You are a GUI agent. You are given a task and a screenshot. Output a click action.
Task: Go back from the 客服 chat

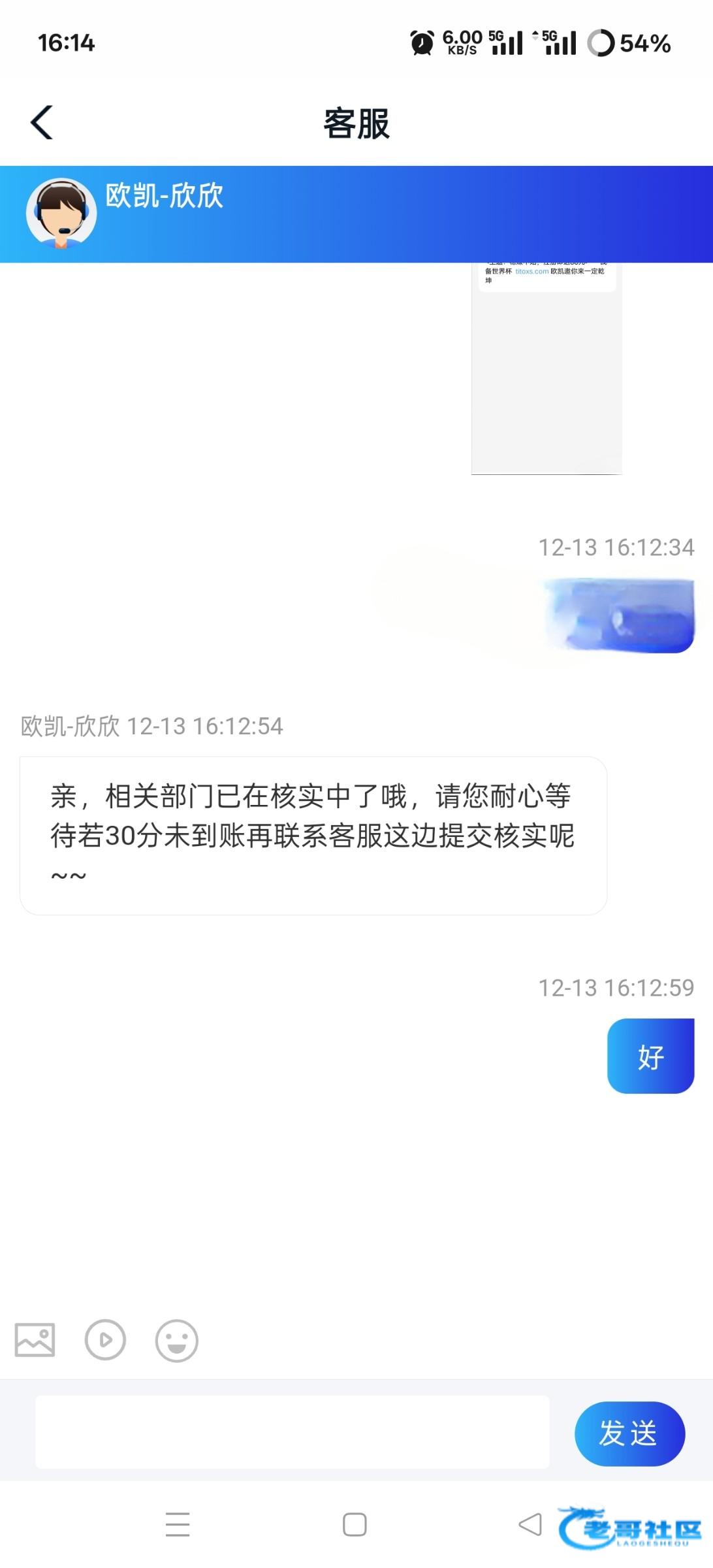point(42,122)
